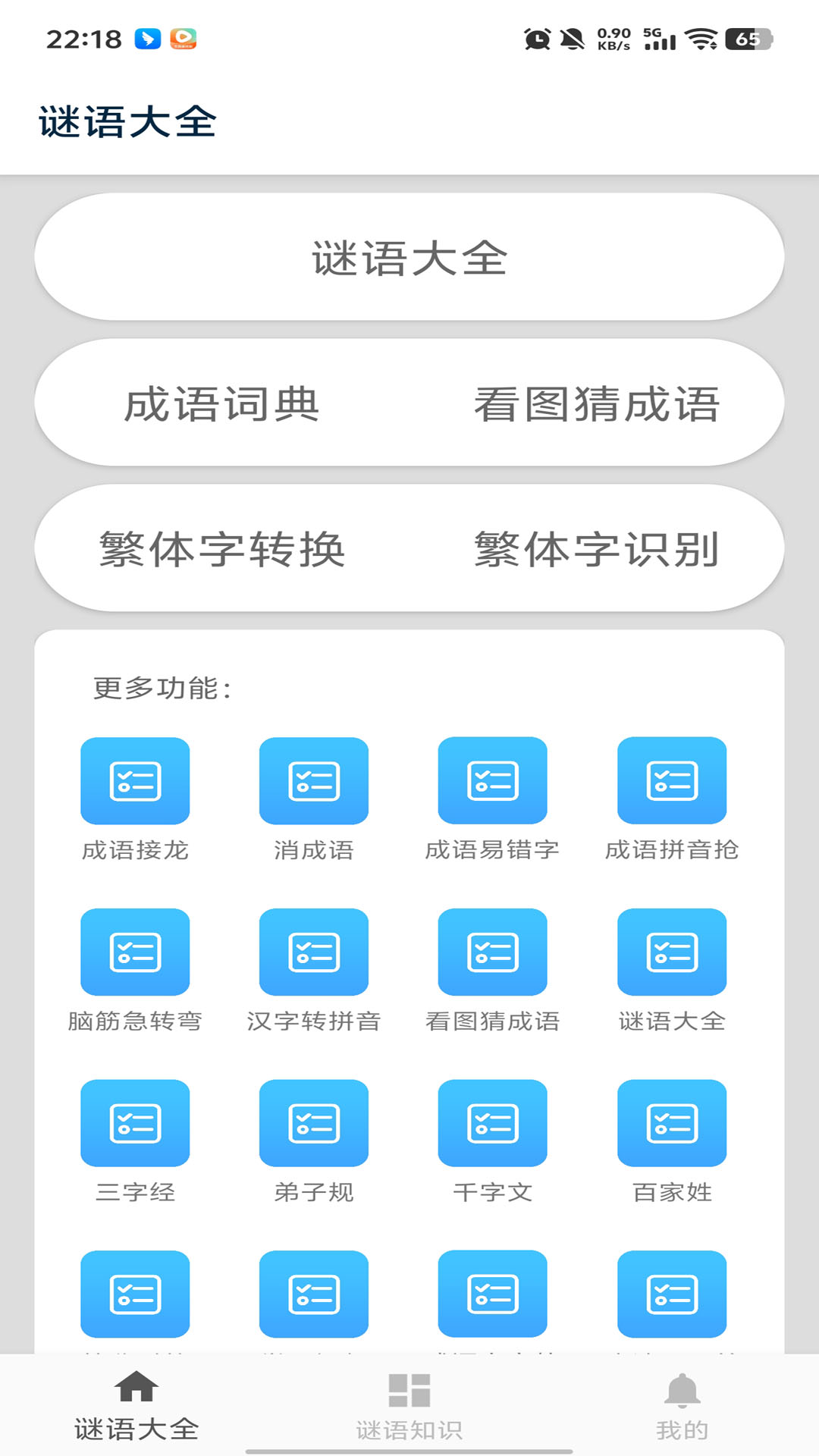Tap the 谜语大全 grid icon
Viewport: 819px width, 1456px height.
671,952
